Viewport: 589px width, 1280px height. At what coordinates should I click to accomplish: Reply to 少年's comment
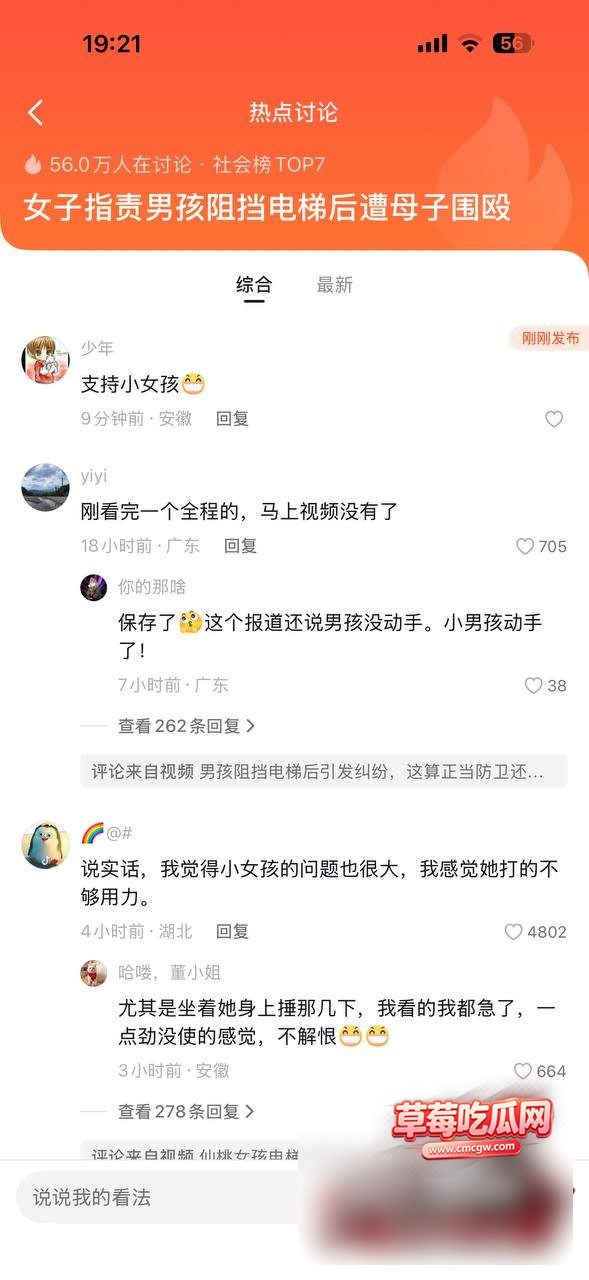(233, 419)
